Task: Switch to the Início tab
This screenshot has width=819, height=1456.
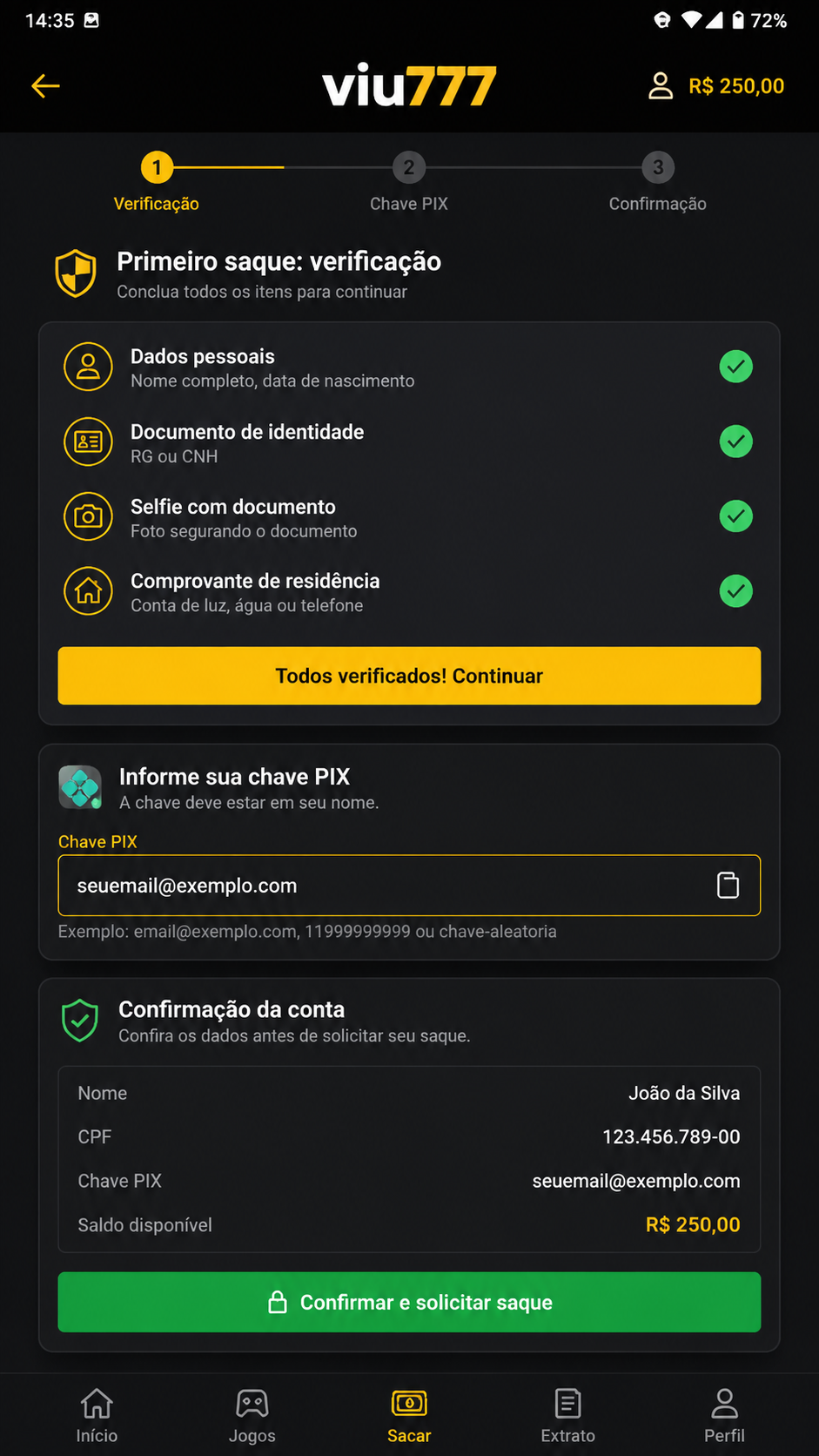Action: 97,1415
